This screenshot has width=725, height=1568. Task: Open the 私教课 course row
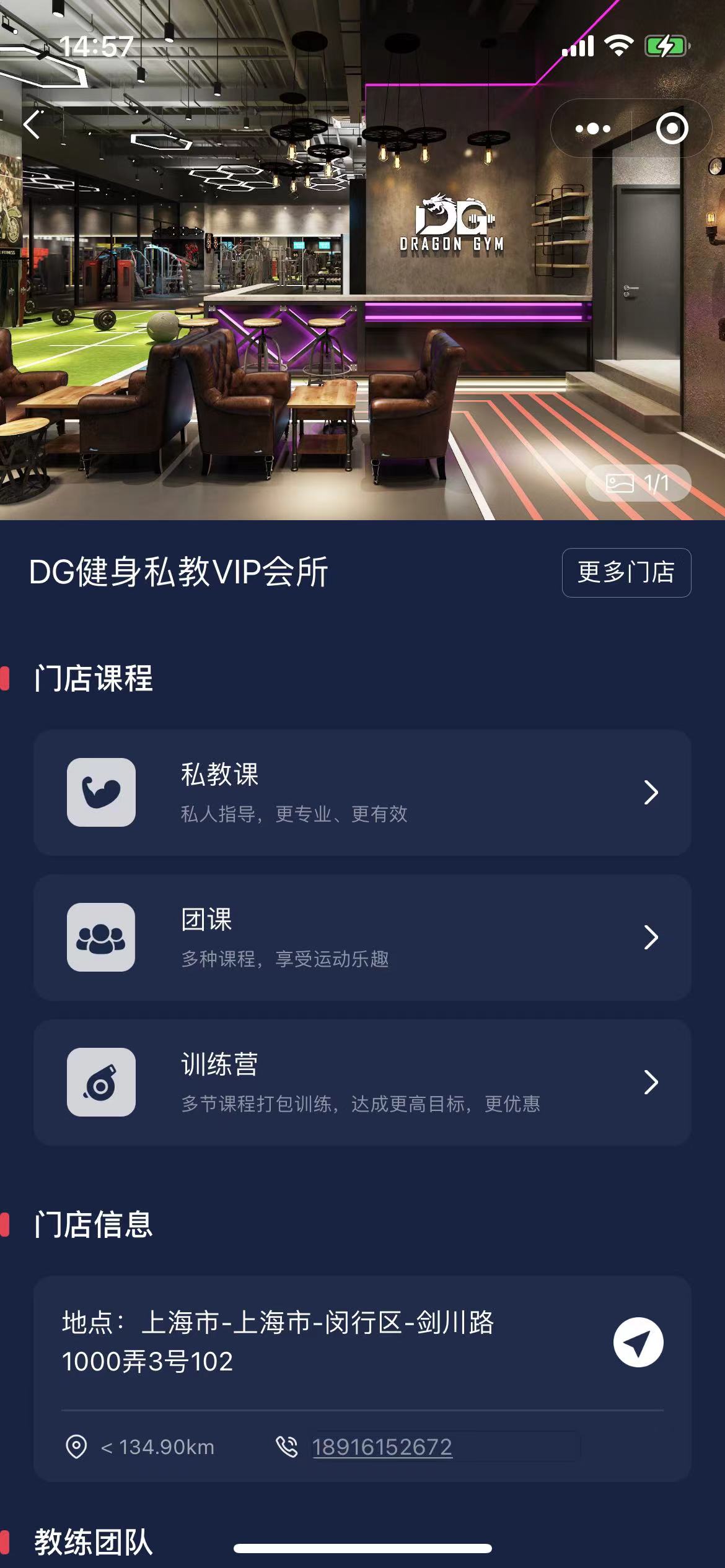click(362, 793)
